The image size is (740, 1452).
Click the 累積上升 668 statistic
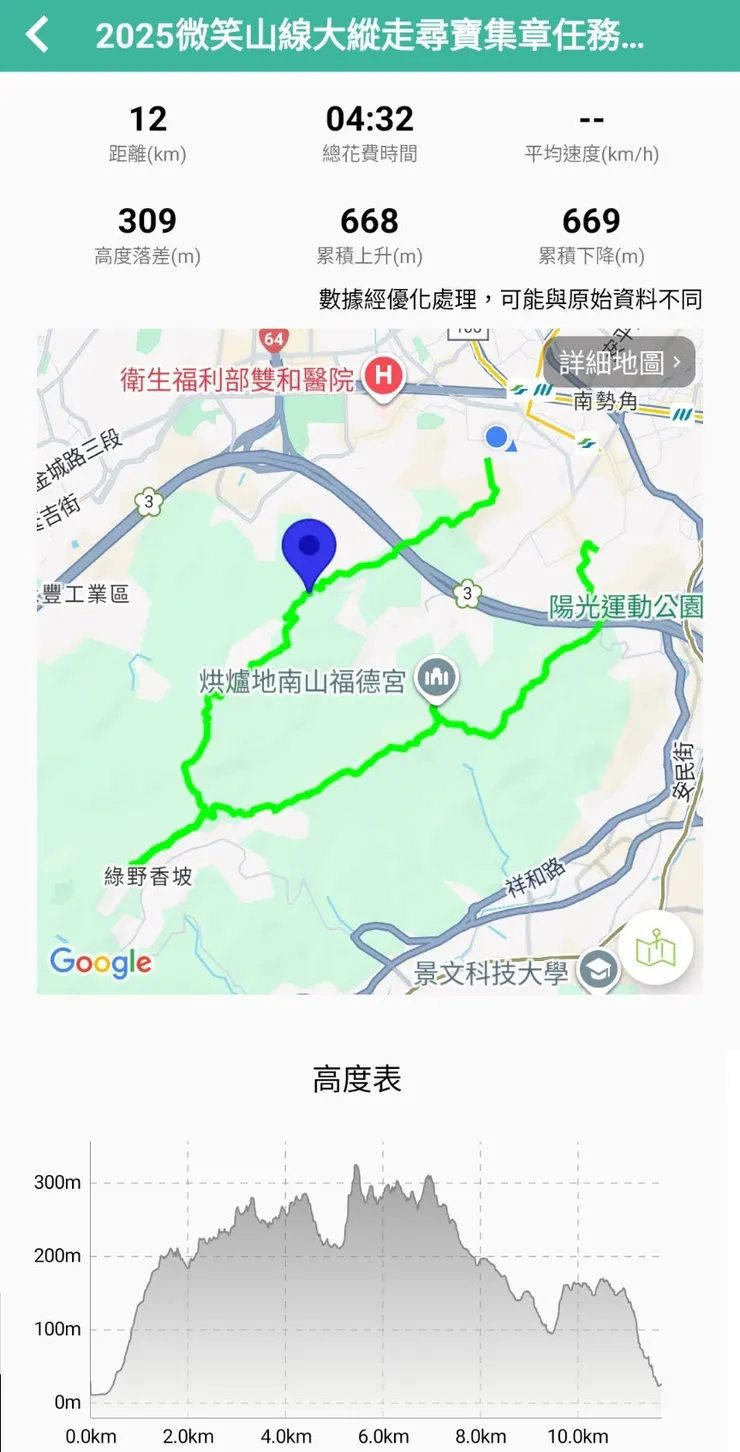click(370, 235)
